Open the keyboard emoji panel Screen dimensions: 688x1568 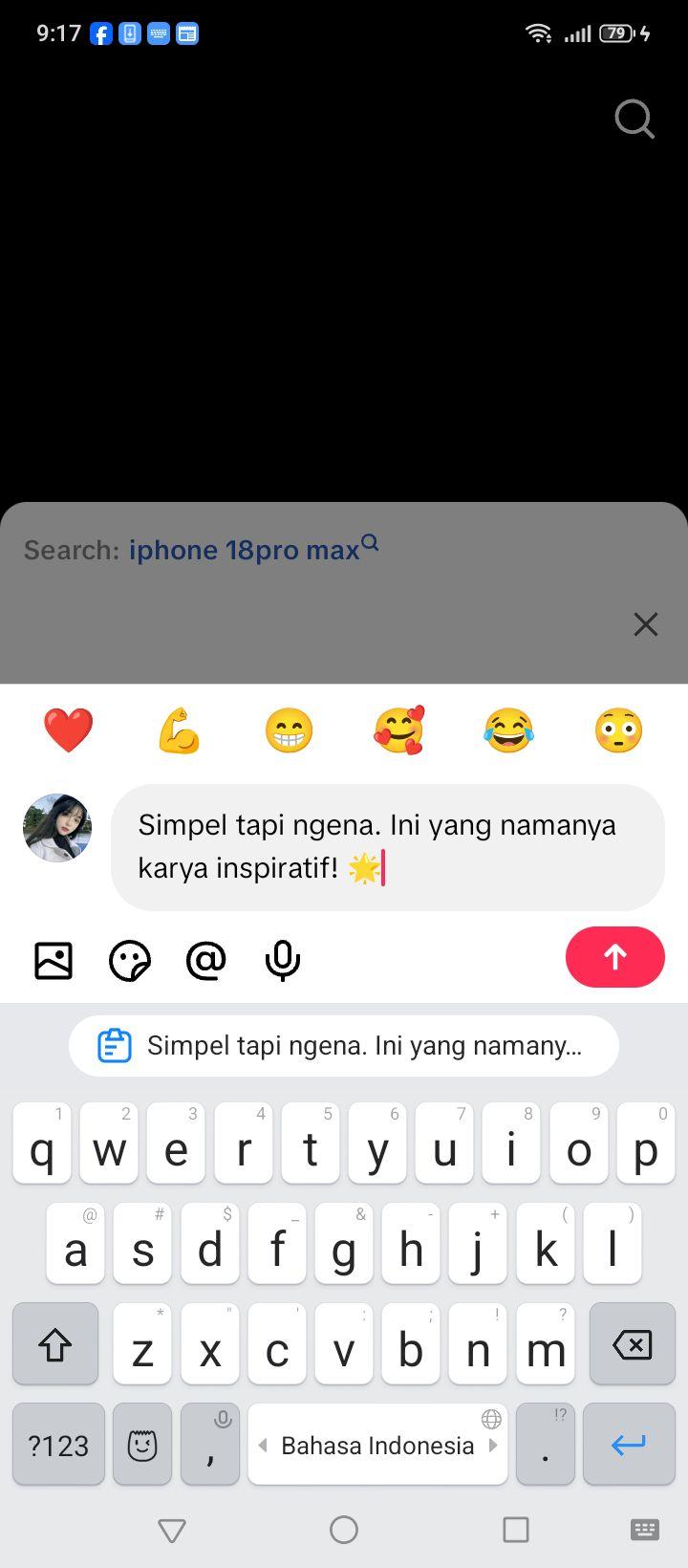142,1445
